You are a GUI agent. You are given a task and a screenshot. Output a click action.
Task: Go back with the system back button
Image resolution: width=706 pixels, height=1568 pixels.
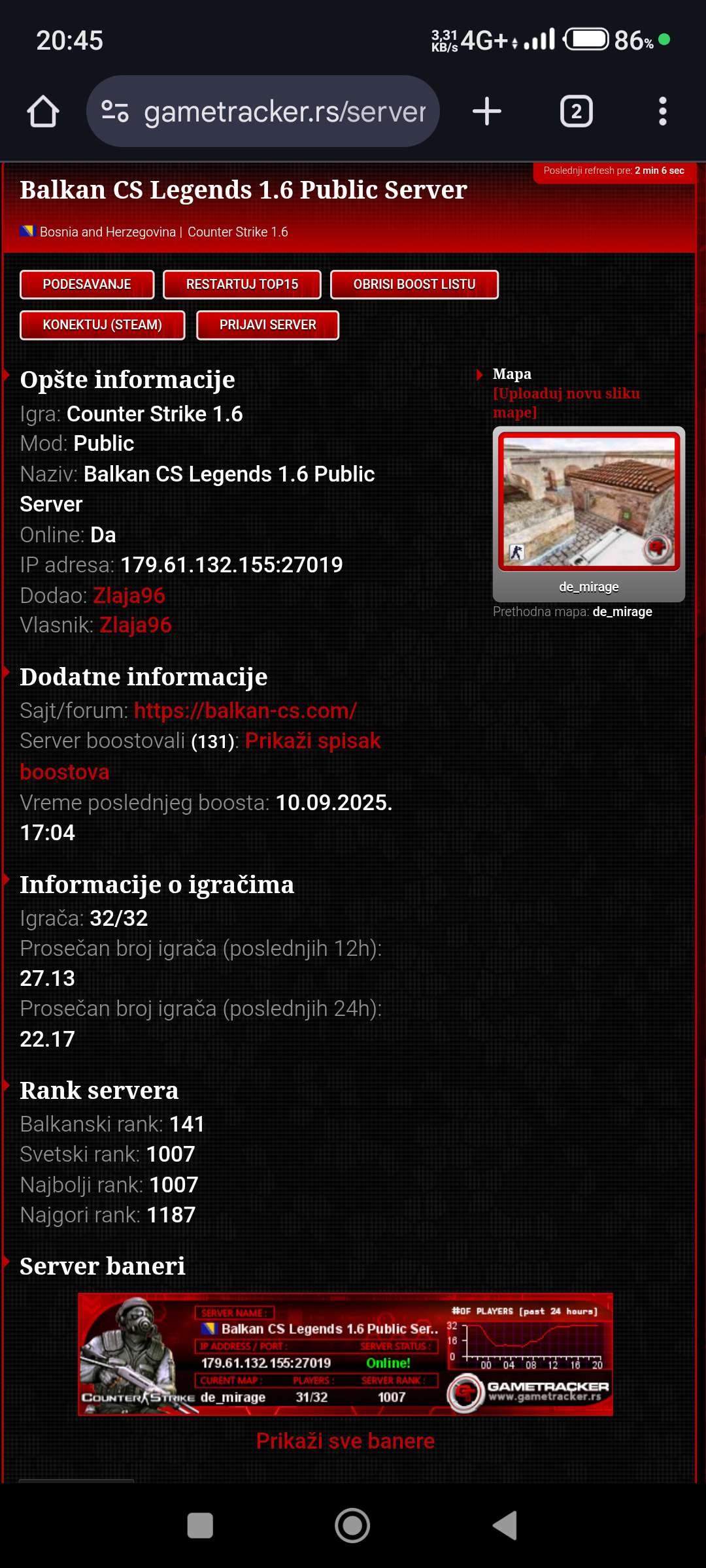click(505, 1526)
